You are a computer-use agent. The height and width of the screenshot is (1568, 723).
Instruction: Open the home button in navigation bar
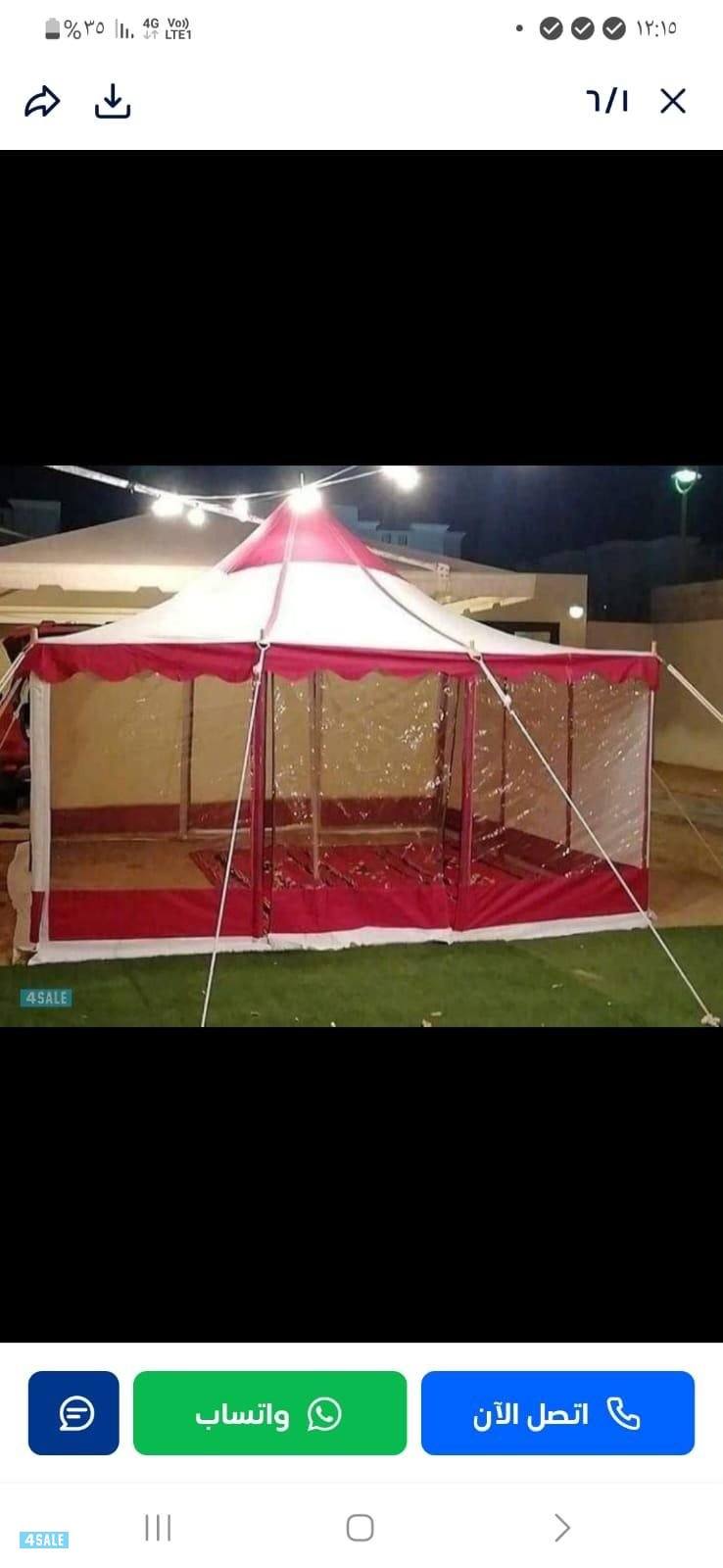pyautogui.click(x=360, y=1527)
